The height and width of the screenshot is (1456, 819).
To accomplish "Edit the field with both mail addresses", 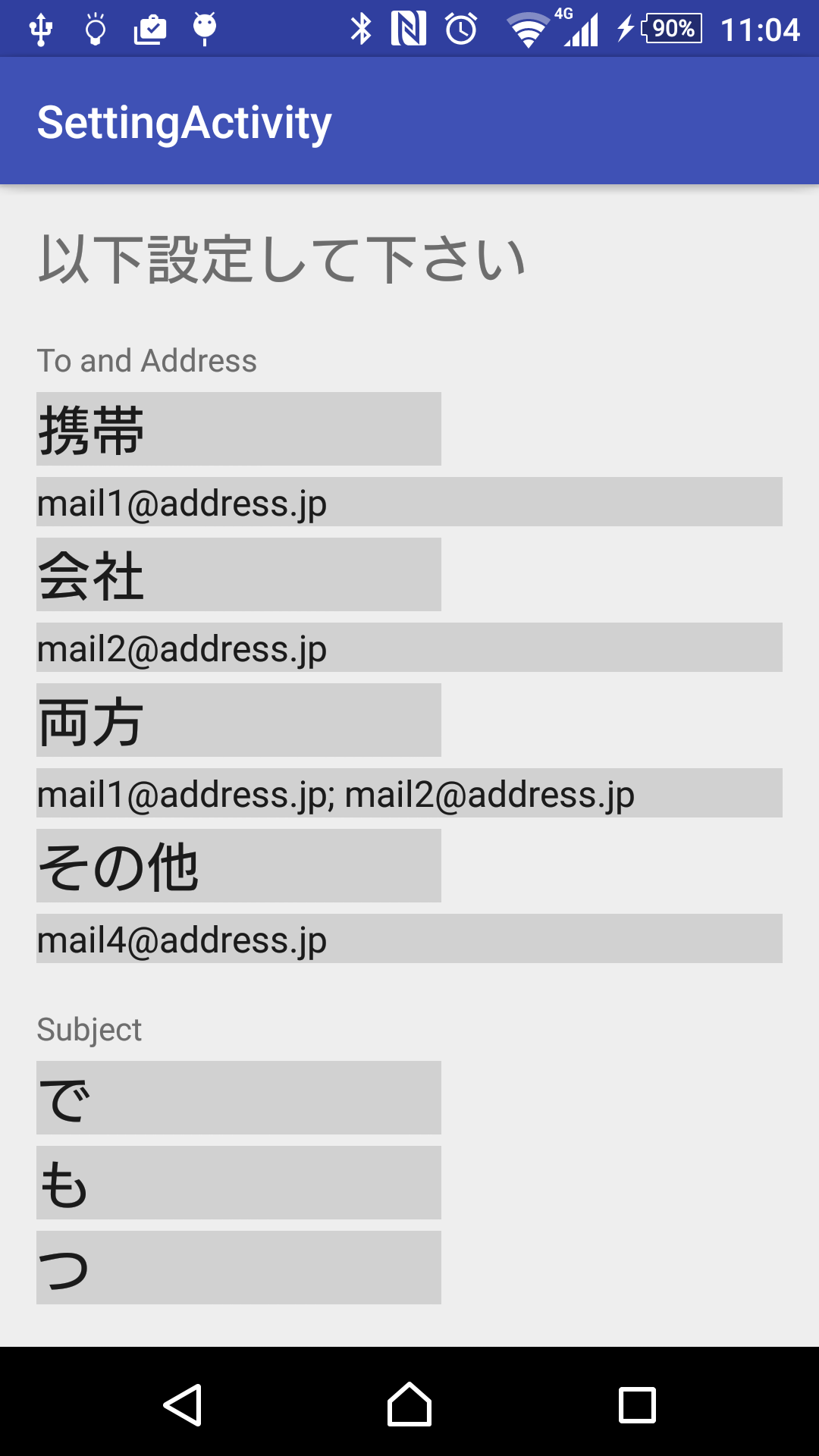I will click(x=409, y=793).
